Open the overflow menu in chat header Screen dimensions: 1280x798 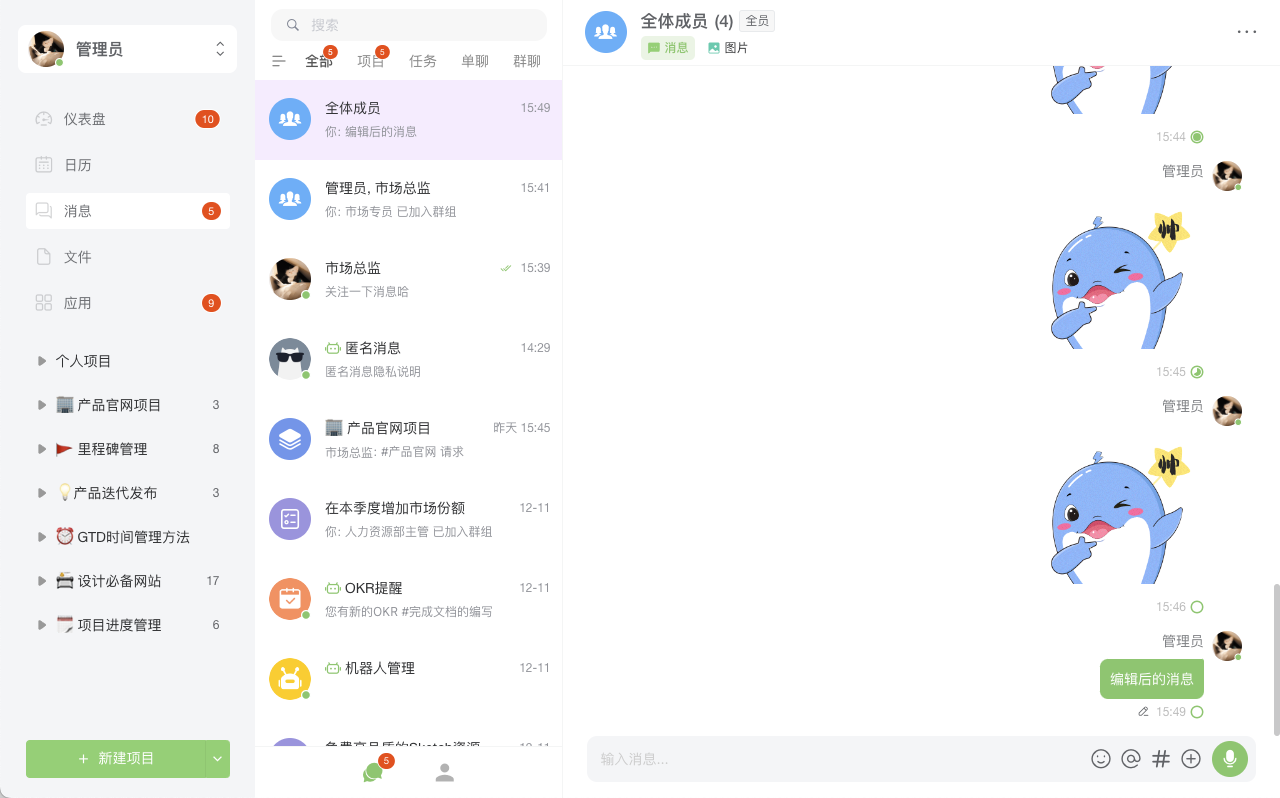tap(1246, 31)
